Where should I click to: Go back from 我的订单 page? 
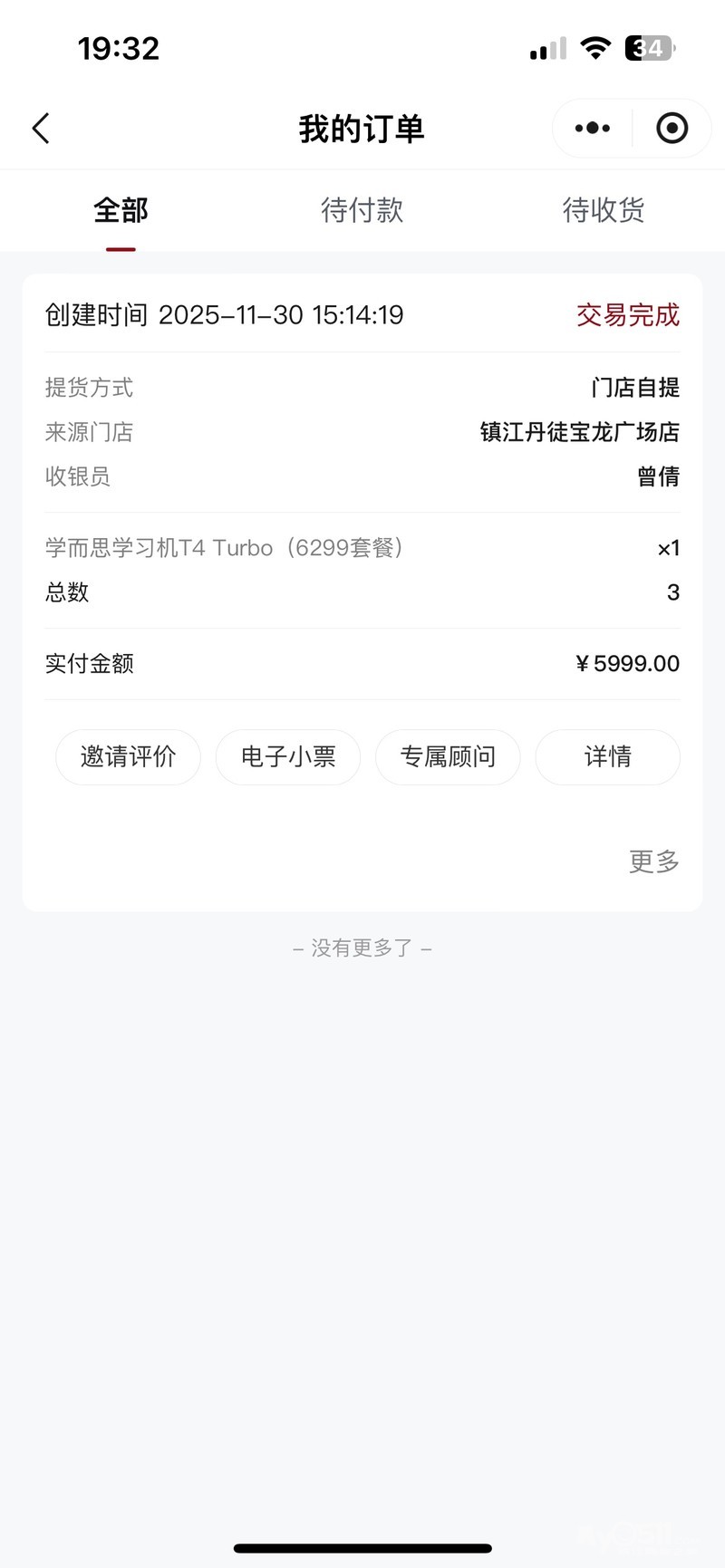pyautogui.click(x=41, y=129)
